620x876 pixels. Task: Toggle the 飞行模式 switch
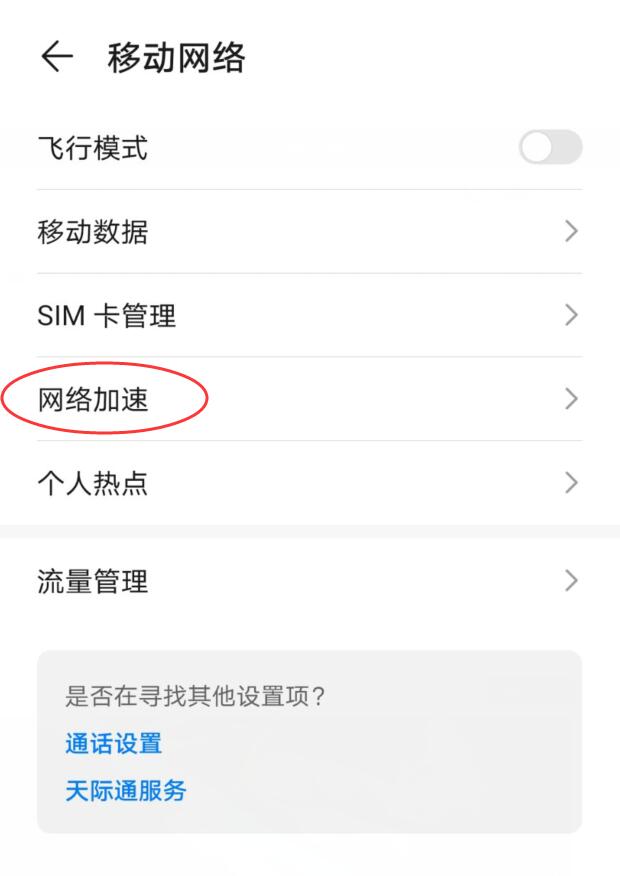click(x=550, y=148)
